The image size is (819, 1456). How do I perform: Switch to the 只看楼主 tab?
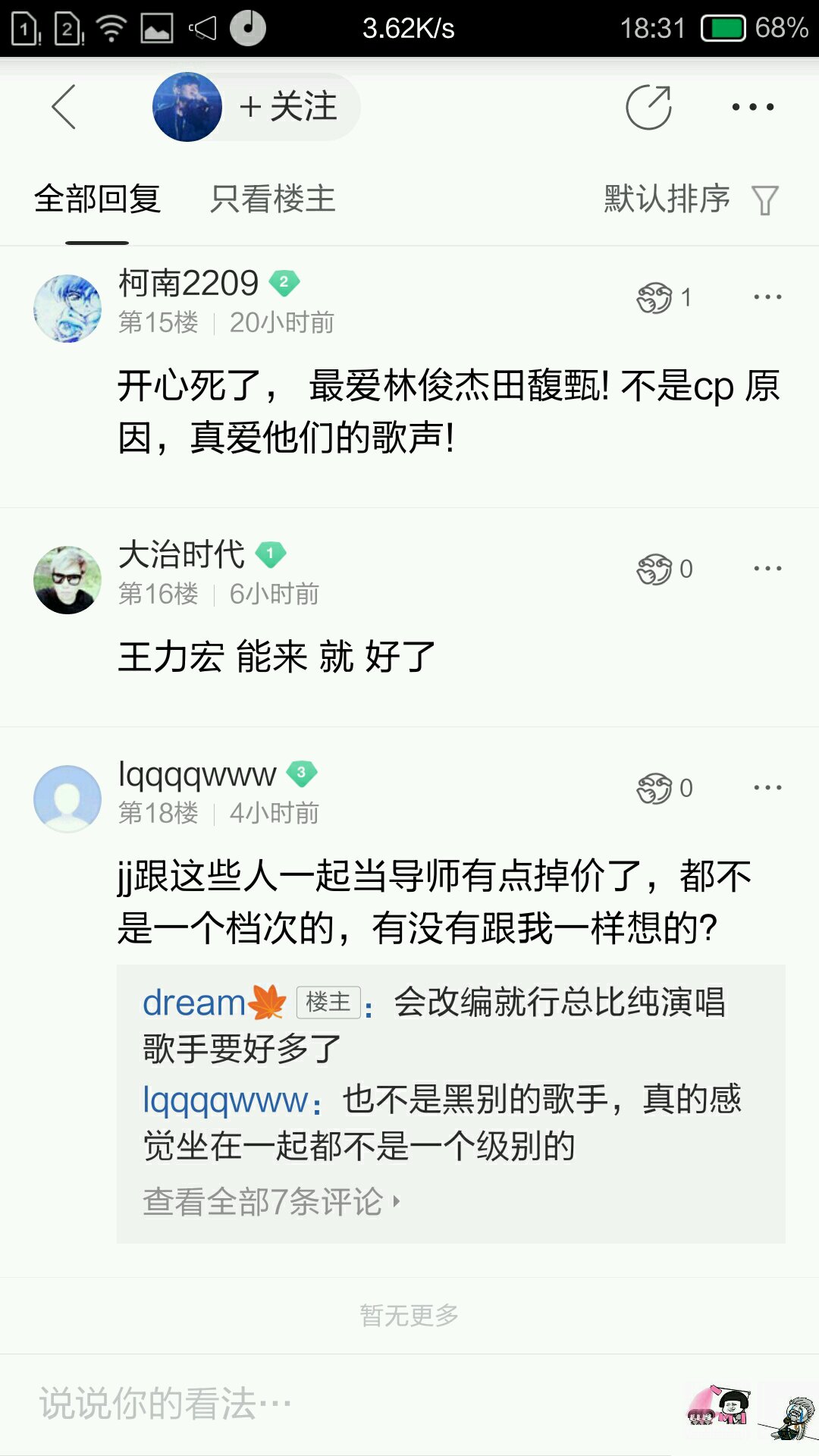pyautogui.click(x=272, y=199)
